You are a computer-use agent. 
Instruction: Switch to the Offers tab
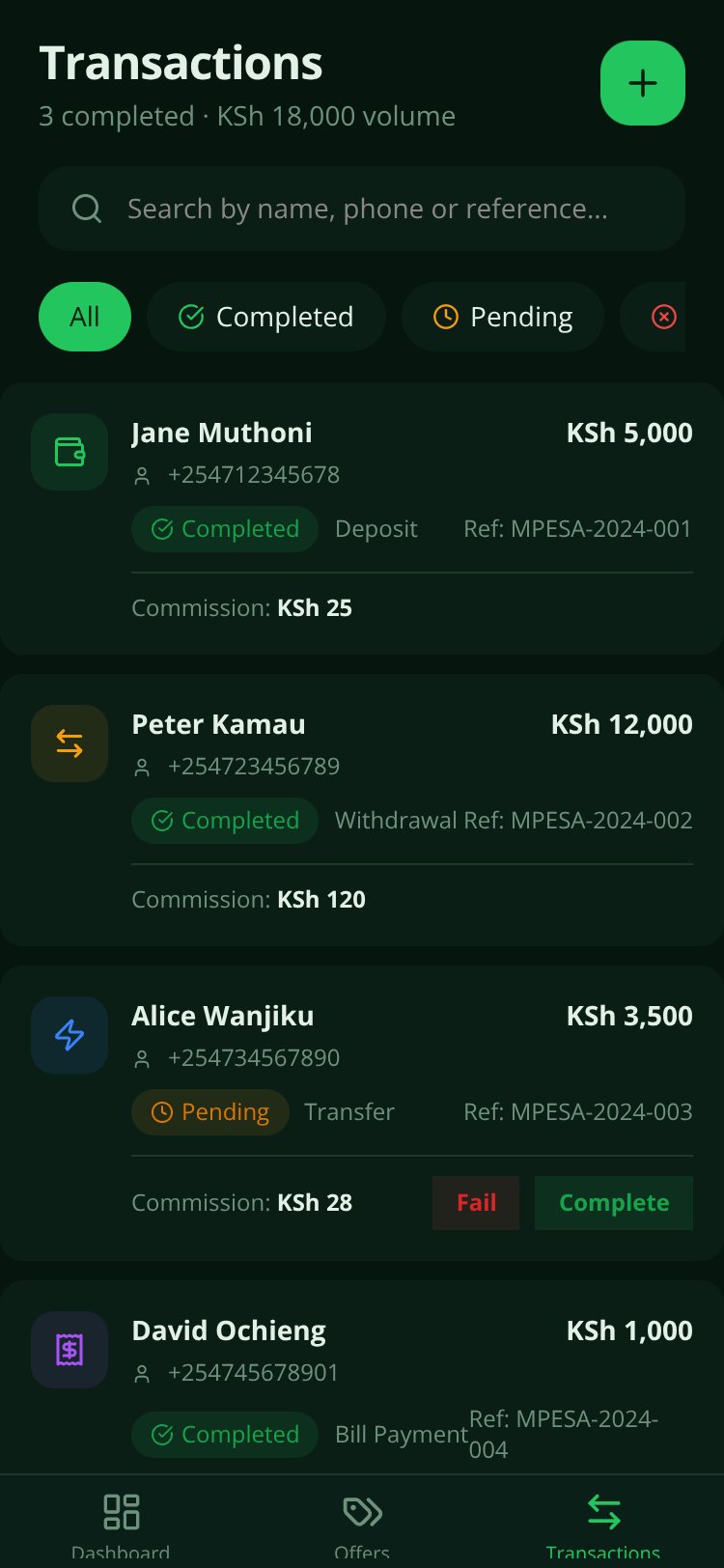point(362,1524)
